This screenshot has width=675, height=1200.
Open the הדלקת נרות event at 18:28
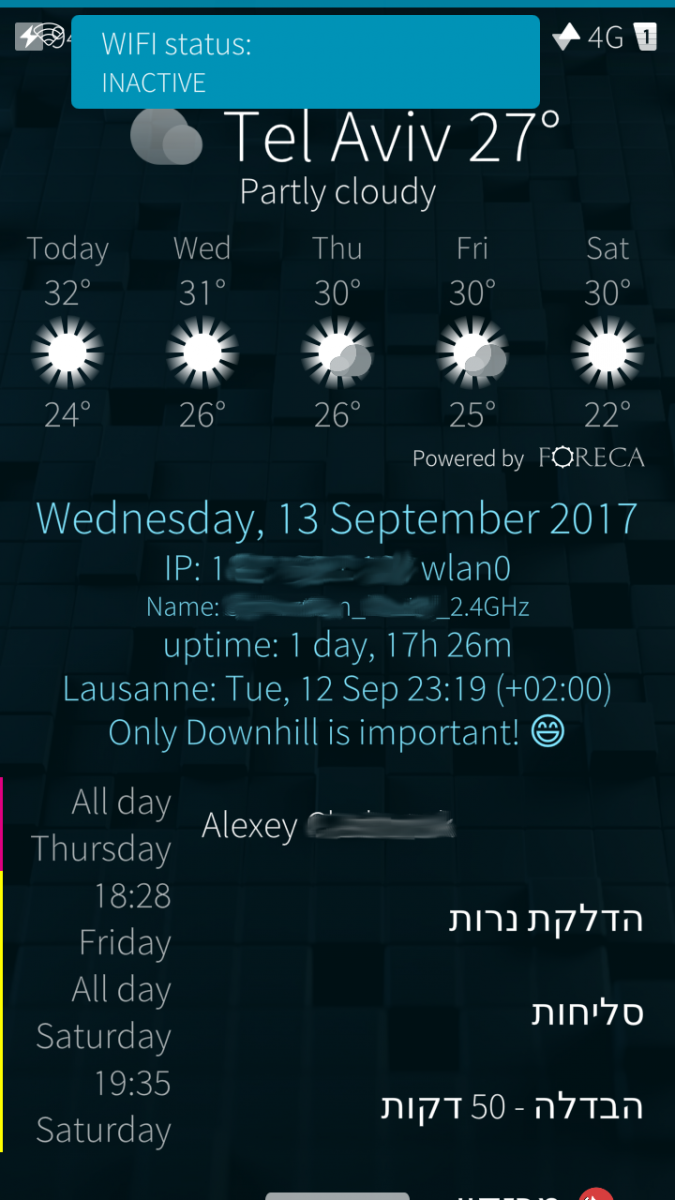pyautogui.click(x=545, y=919)
